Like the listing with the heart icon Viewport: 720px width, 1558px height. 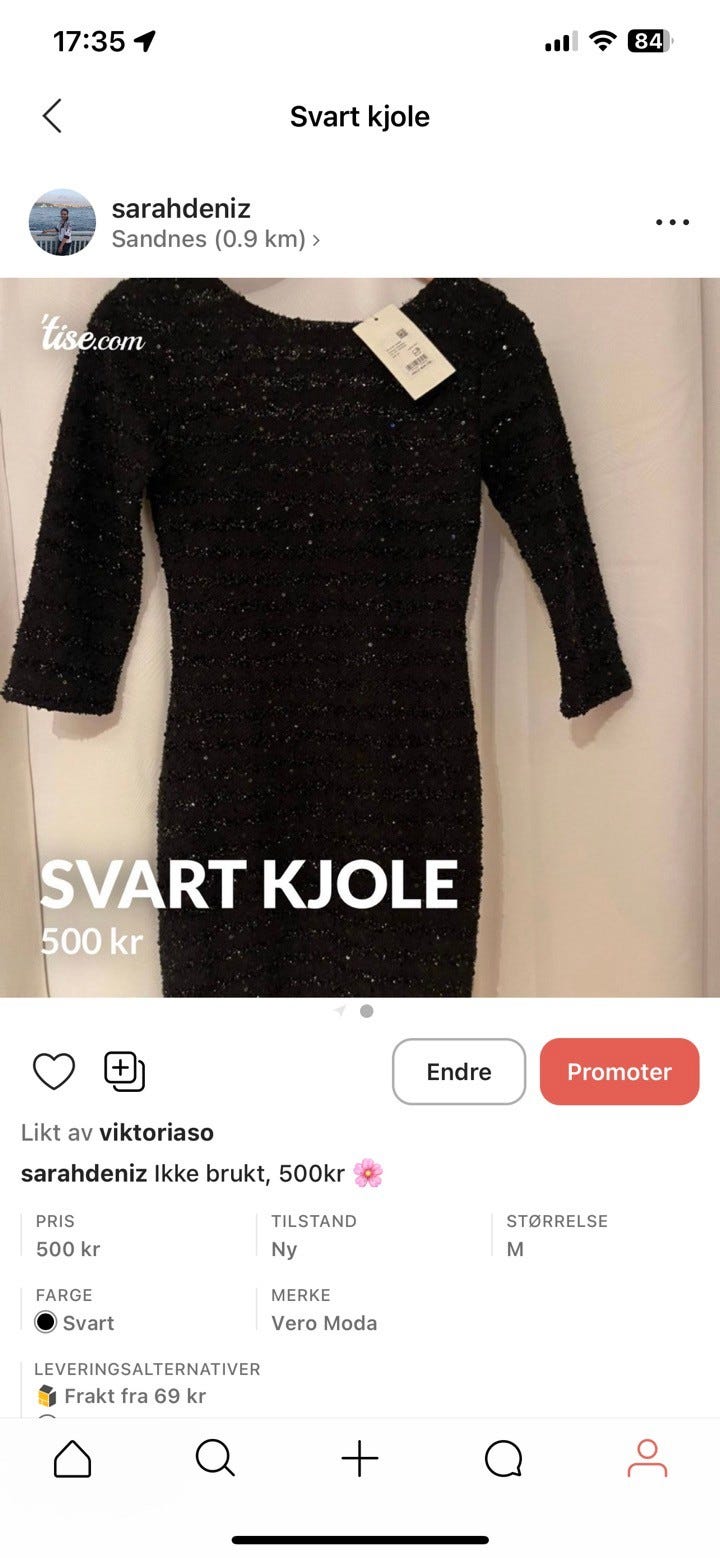[54, 1070]
